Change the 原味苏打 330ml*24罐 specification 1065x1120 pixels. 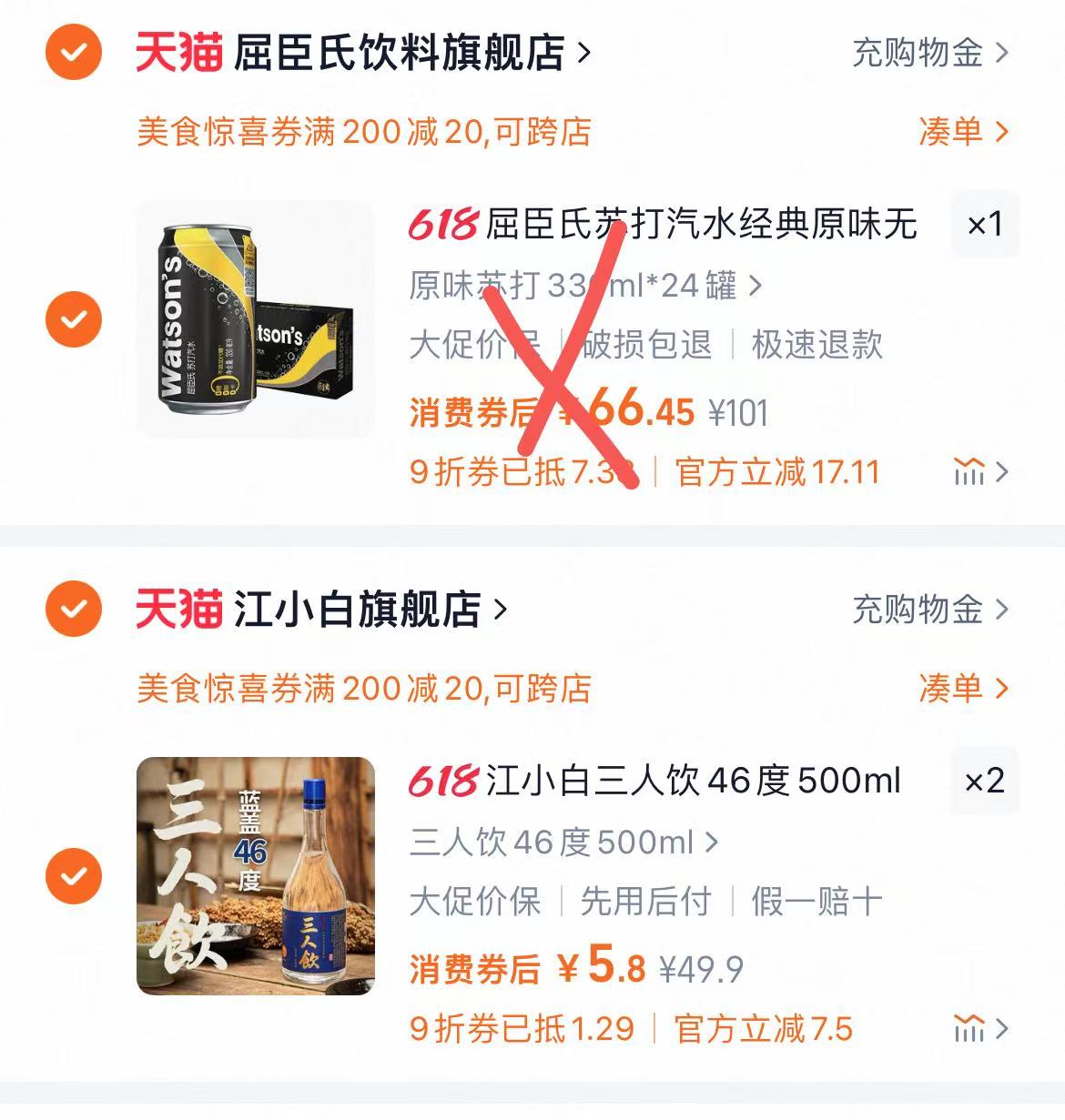click(584, 286)
